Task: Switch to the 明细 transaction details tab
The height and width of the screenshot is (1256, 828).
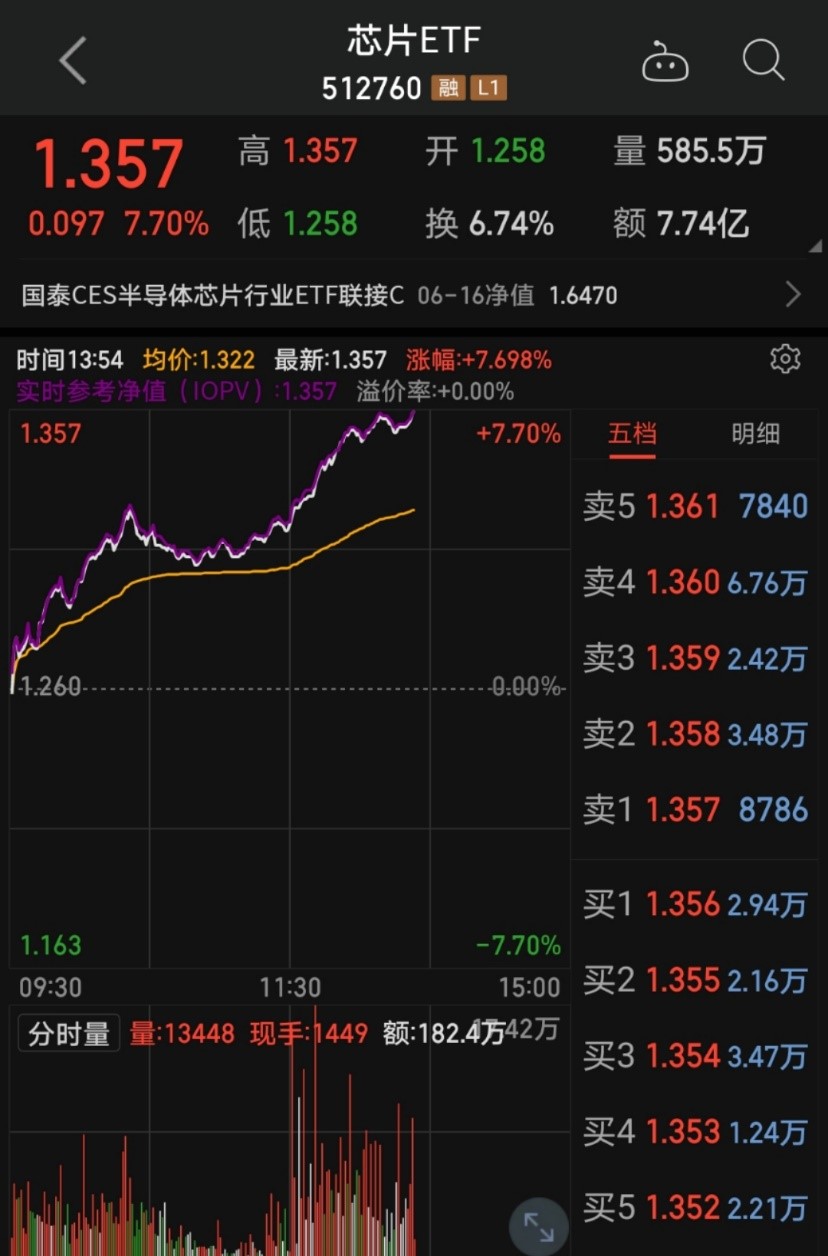Action: [x=757, y=433]
